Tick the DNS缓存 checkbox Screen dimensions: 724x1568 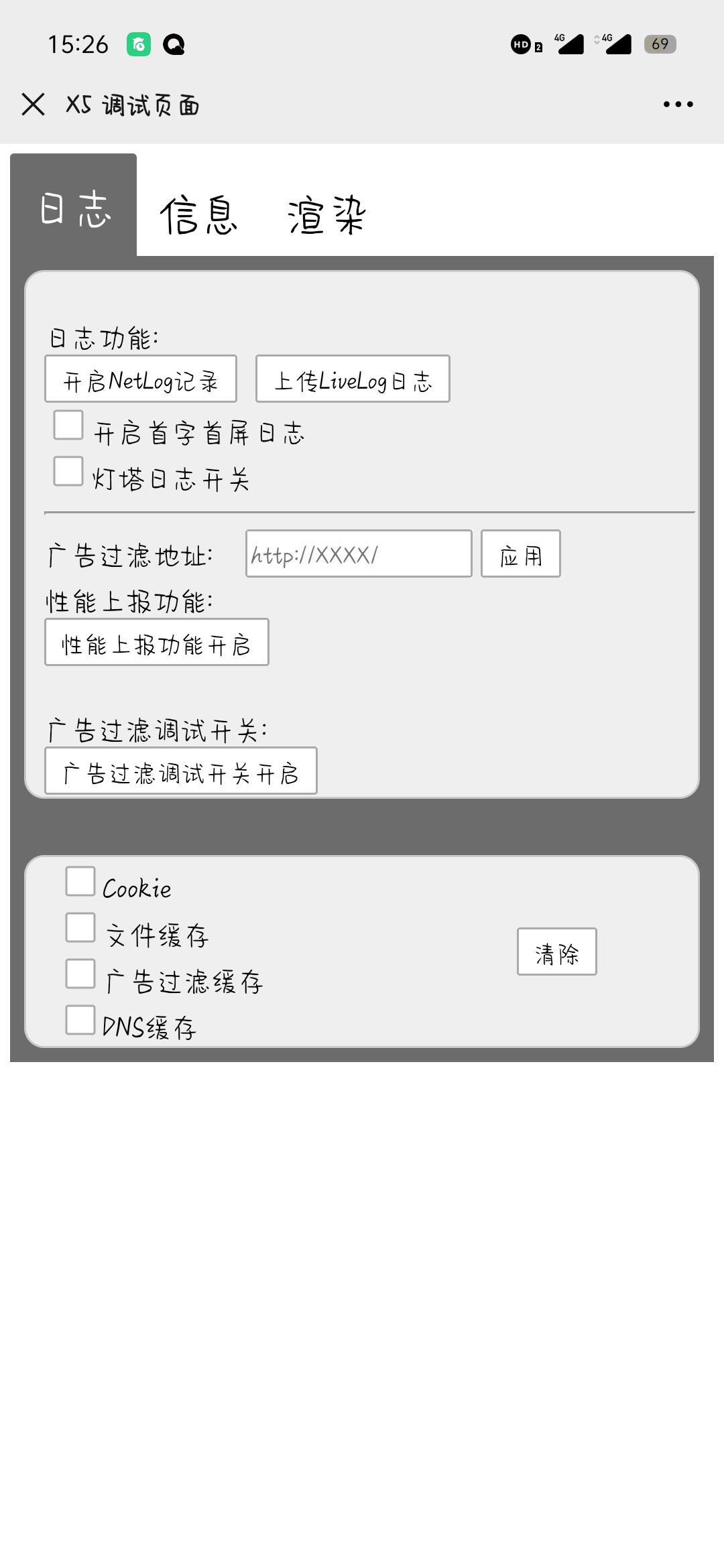[x=80, y=1020]
